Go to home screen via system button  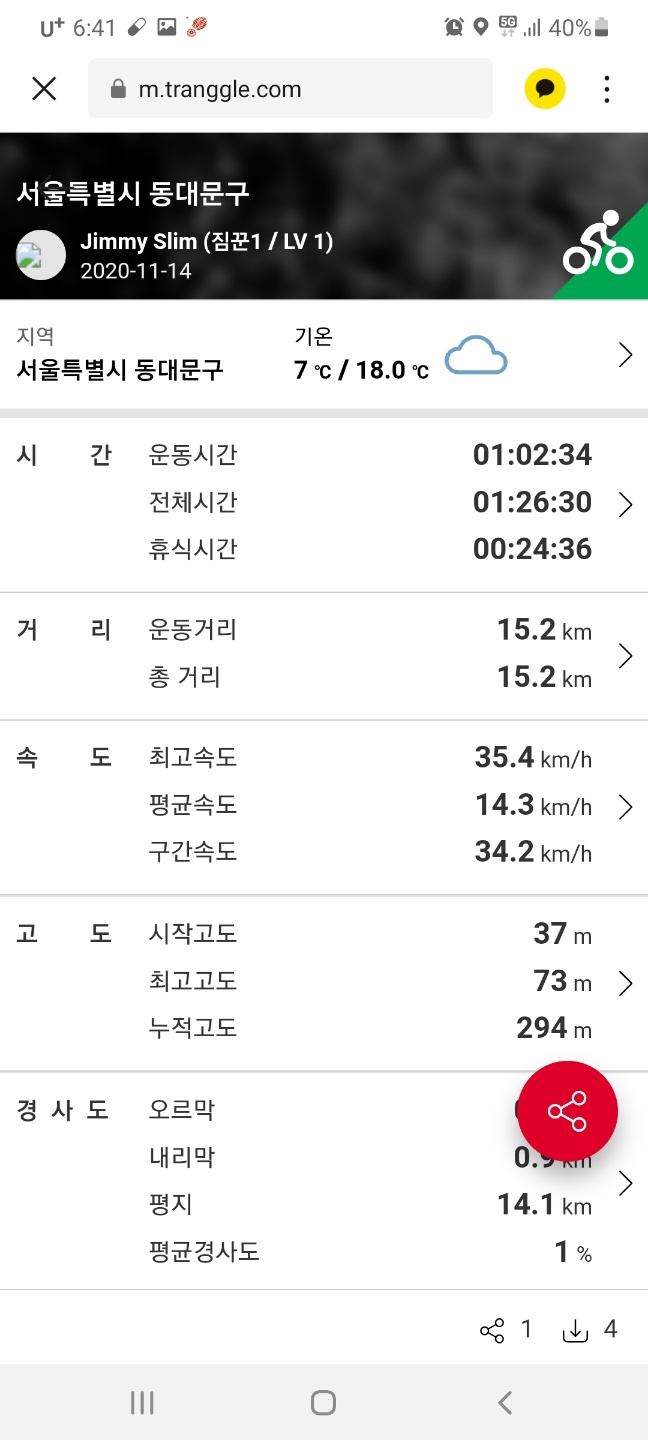[323, 1403]
